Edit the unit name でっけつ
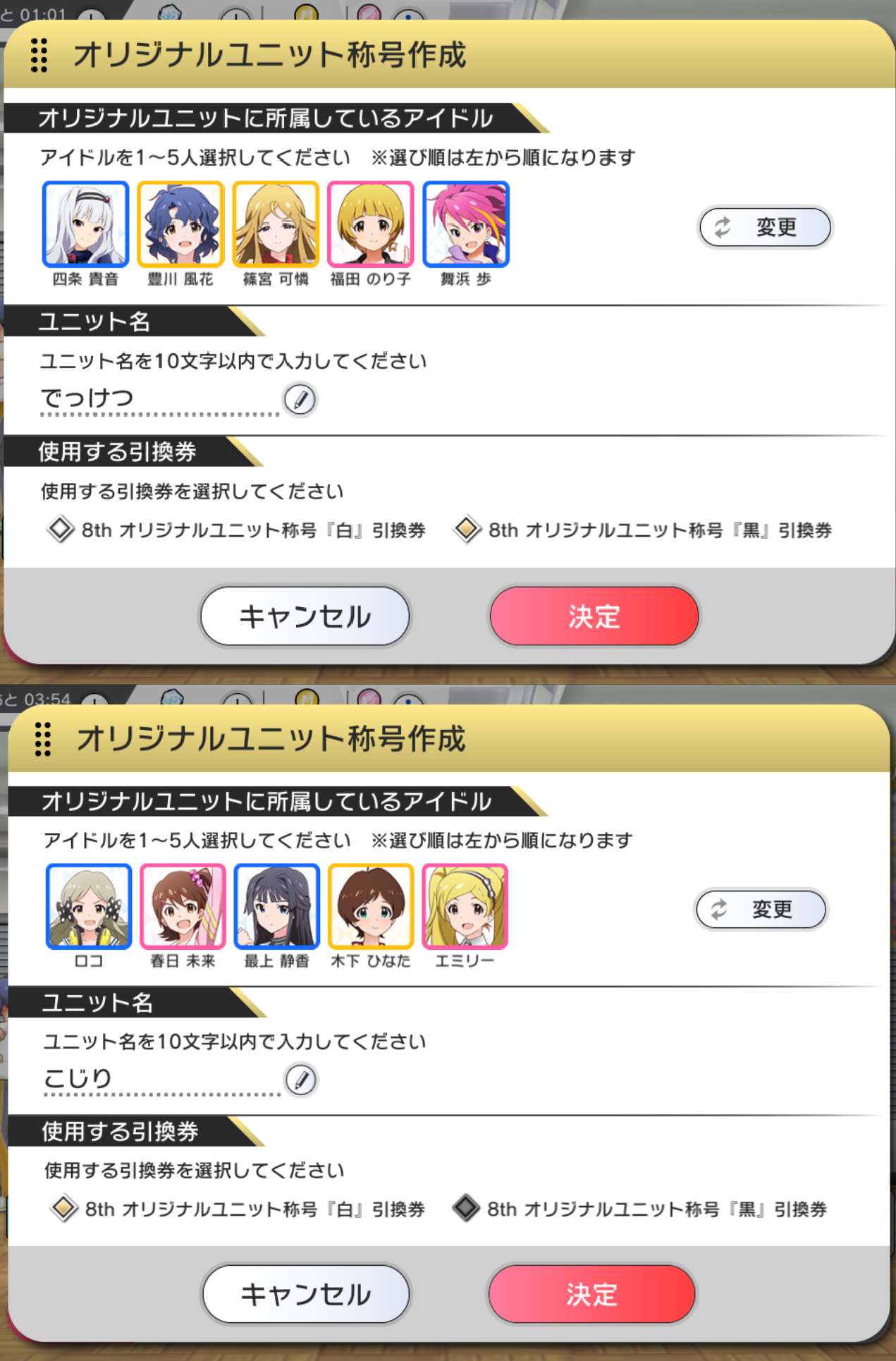Screen dimensions: 896x1361 300,399
